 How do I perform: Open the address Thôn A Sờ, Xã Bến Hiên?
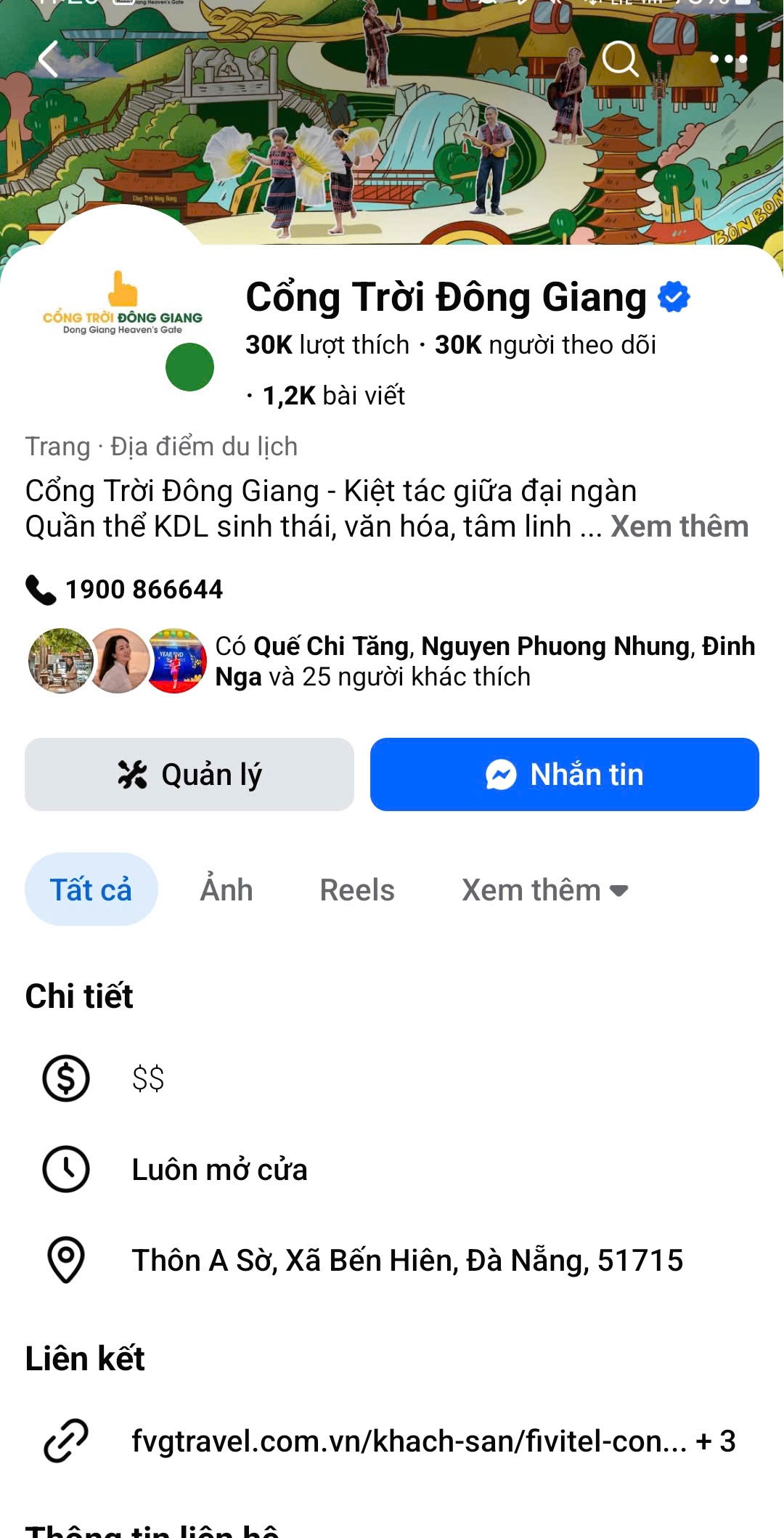click(407, 1261)
